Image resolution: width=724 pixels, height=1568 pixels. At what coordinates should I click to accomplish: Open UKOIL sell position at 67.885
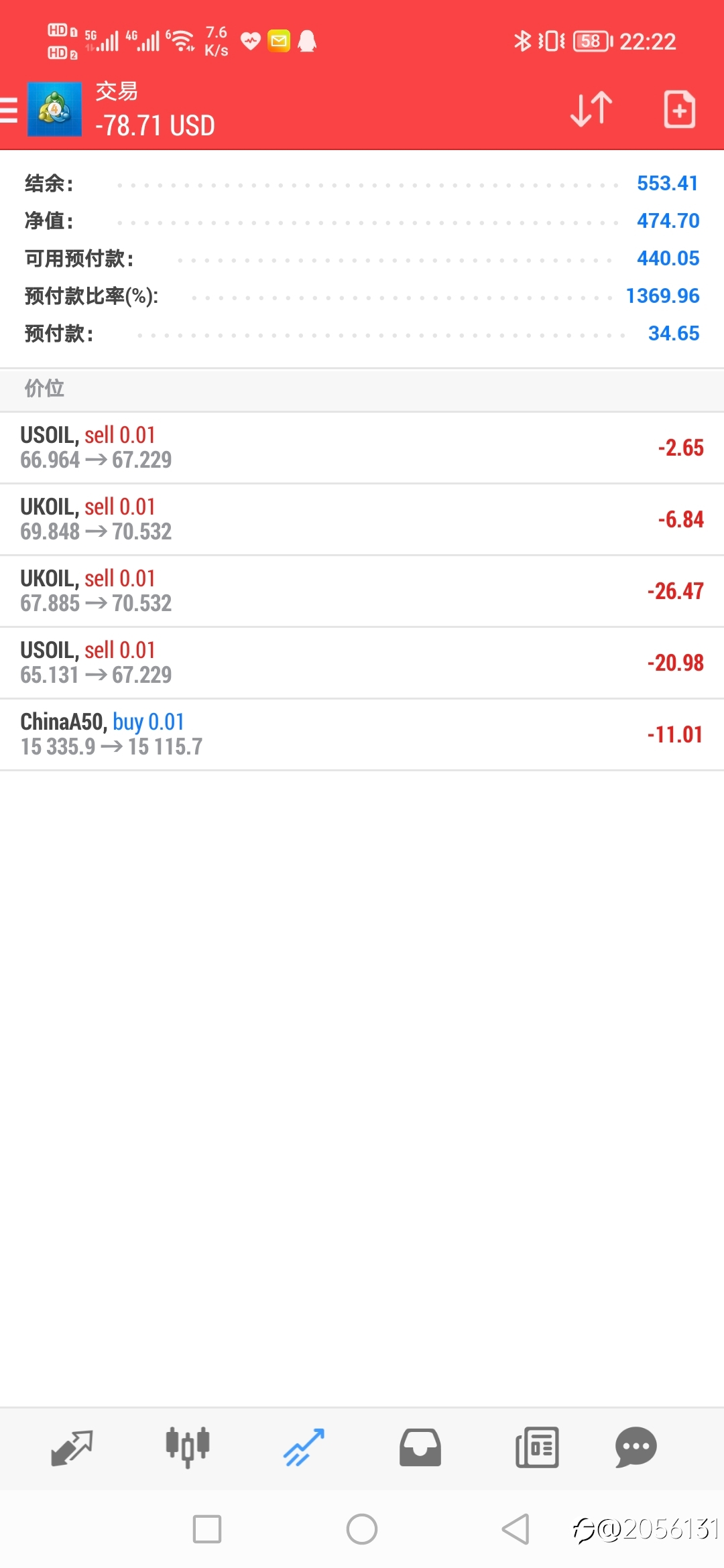coord(362,591)
